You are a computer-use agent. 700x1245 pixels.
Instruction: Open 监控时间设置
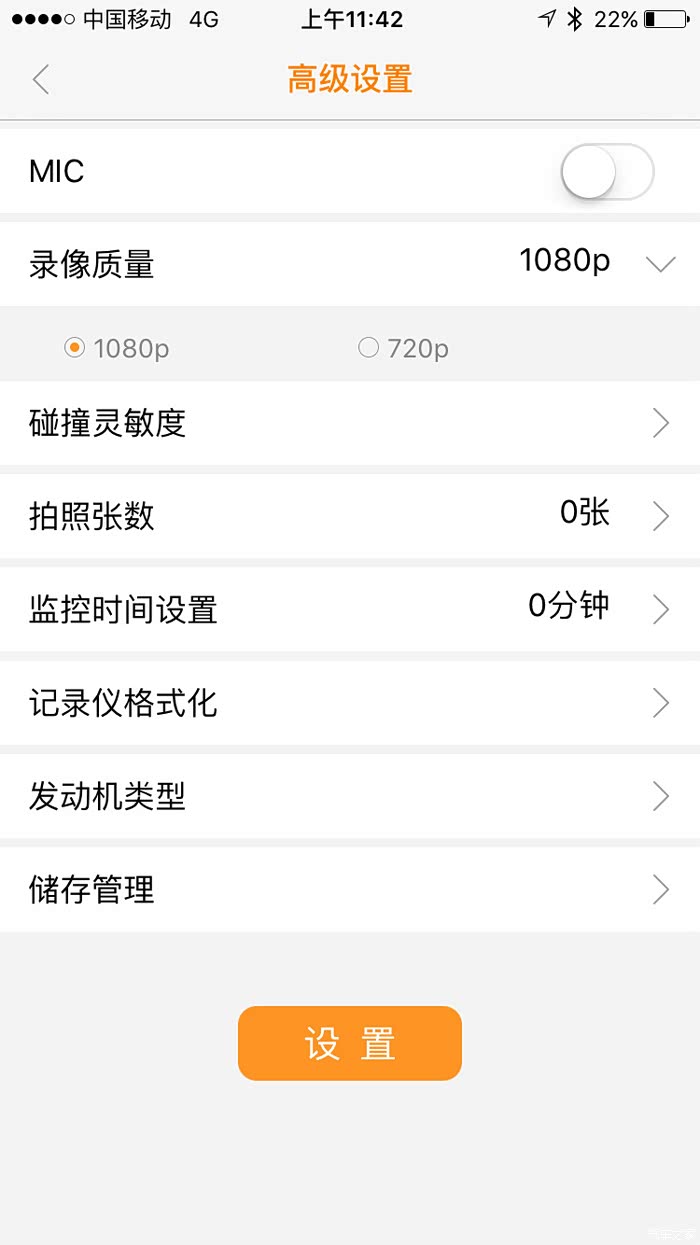coord(350,609)
